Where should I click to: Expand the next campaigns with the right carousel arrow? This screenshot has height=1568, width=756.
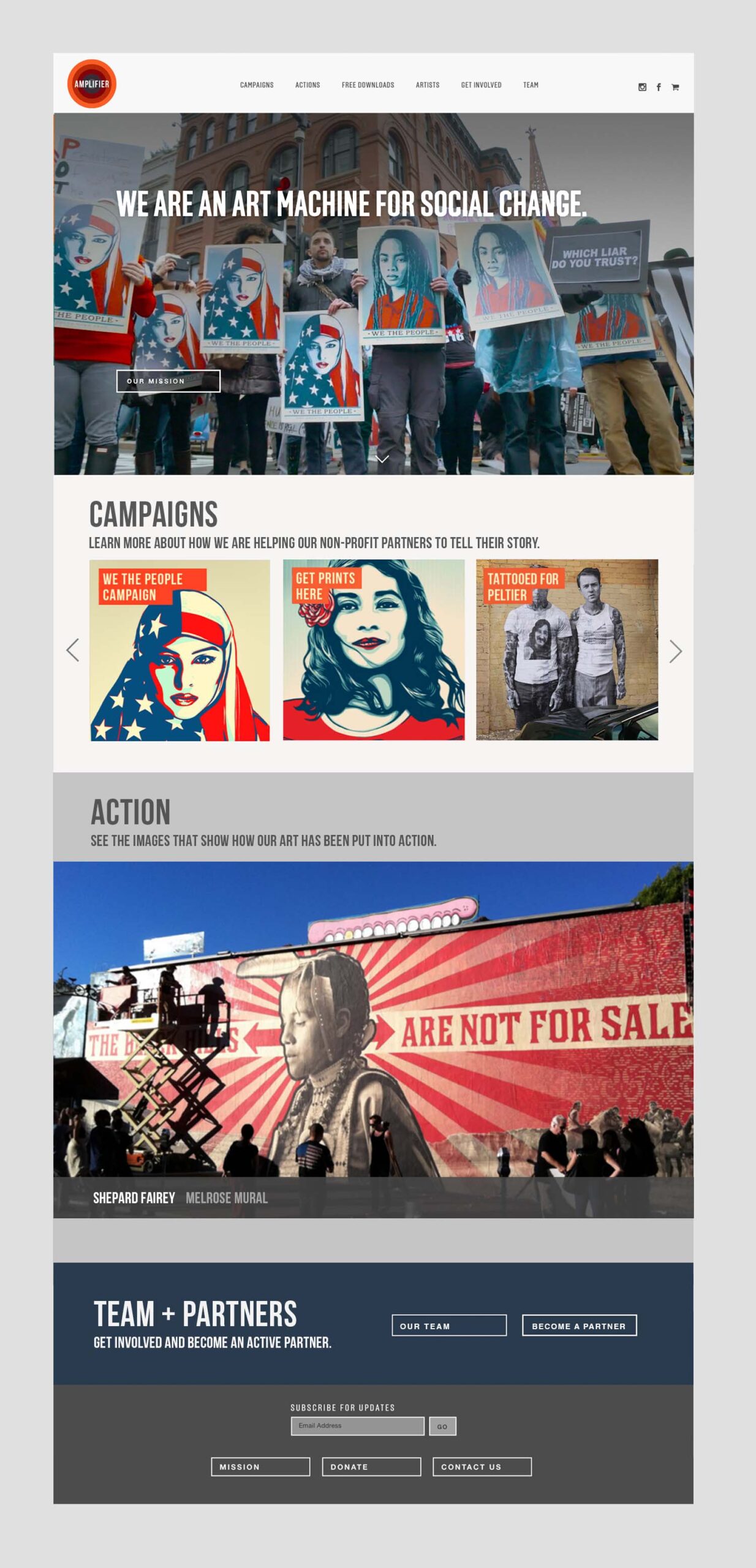(x=675, y=651)
